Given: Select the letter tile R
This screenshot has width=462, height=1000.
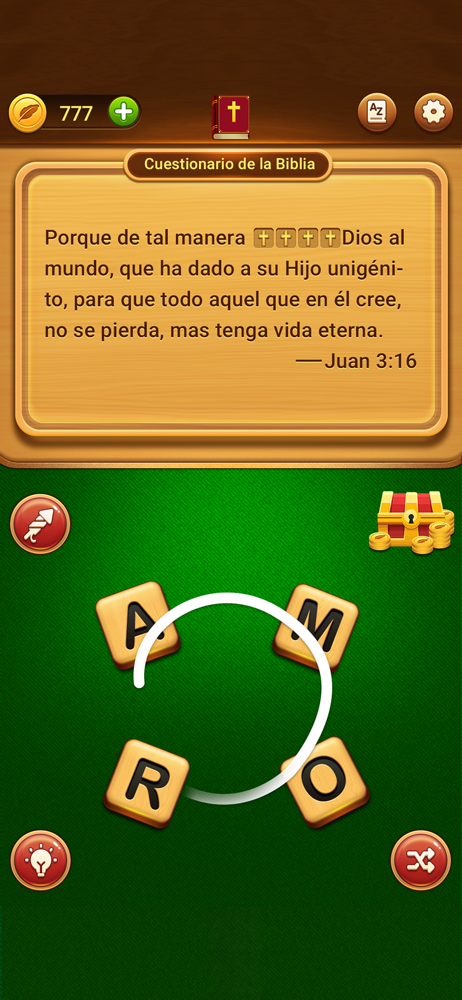Looking at the screenshot, I should pyautogui.click(x=147, y=784).
